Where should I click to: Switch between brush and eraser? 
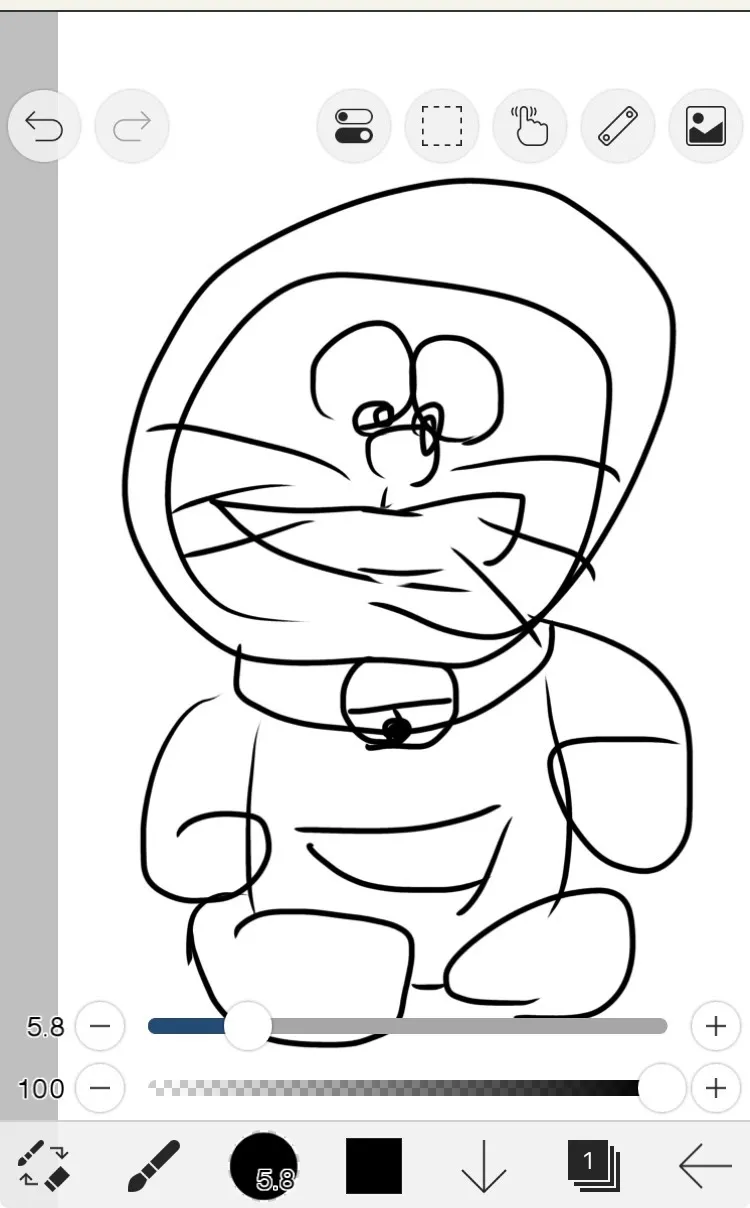[44, 1166]
